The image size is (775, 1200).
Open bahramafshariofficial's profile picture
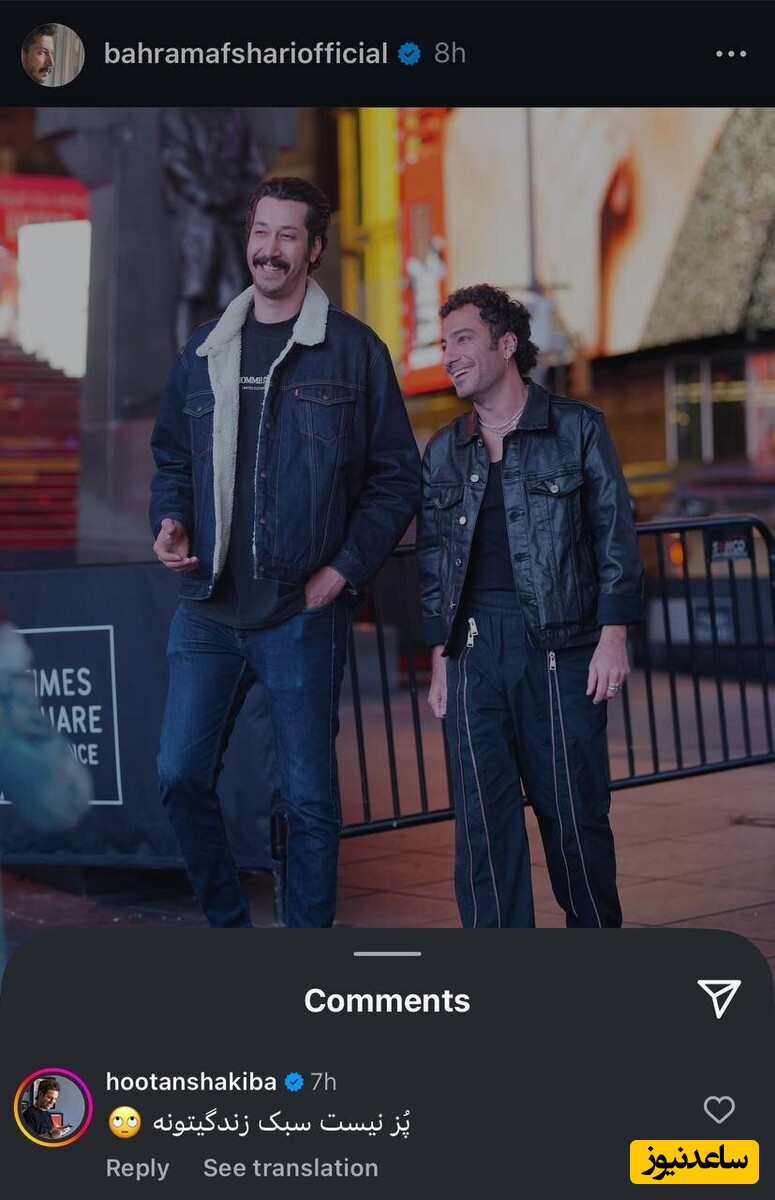tap(52, 54)
